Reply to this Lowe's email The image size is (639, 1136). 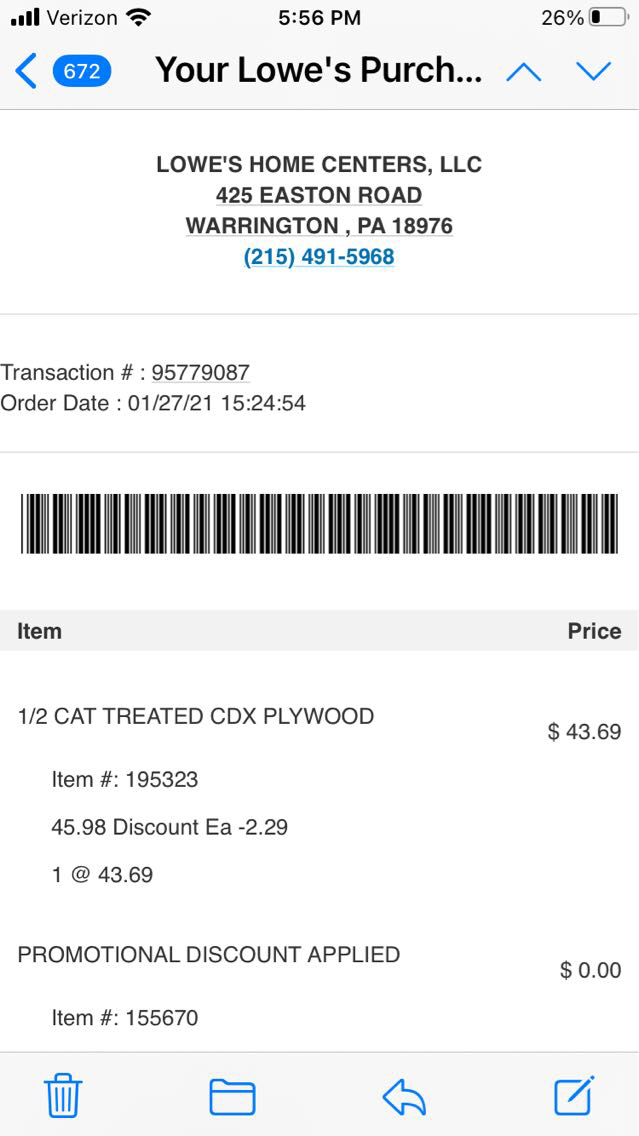pos(404,1096)
